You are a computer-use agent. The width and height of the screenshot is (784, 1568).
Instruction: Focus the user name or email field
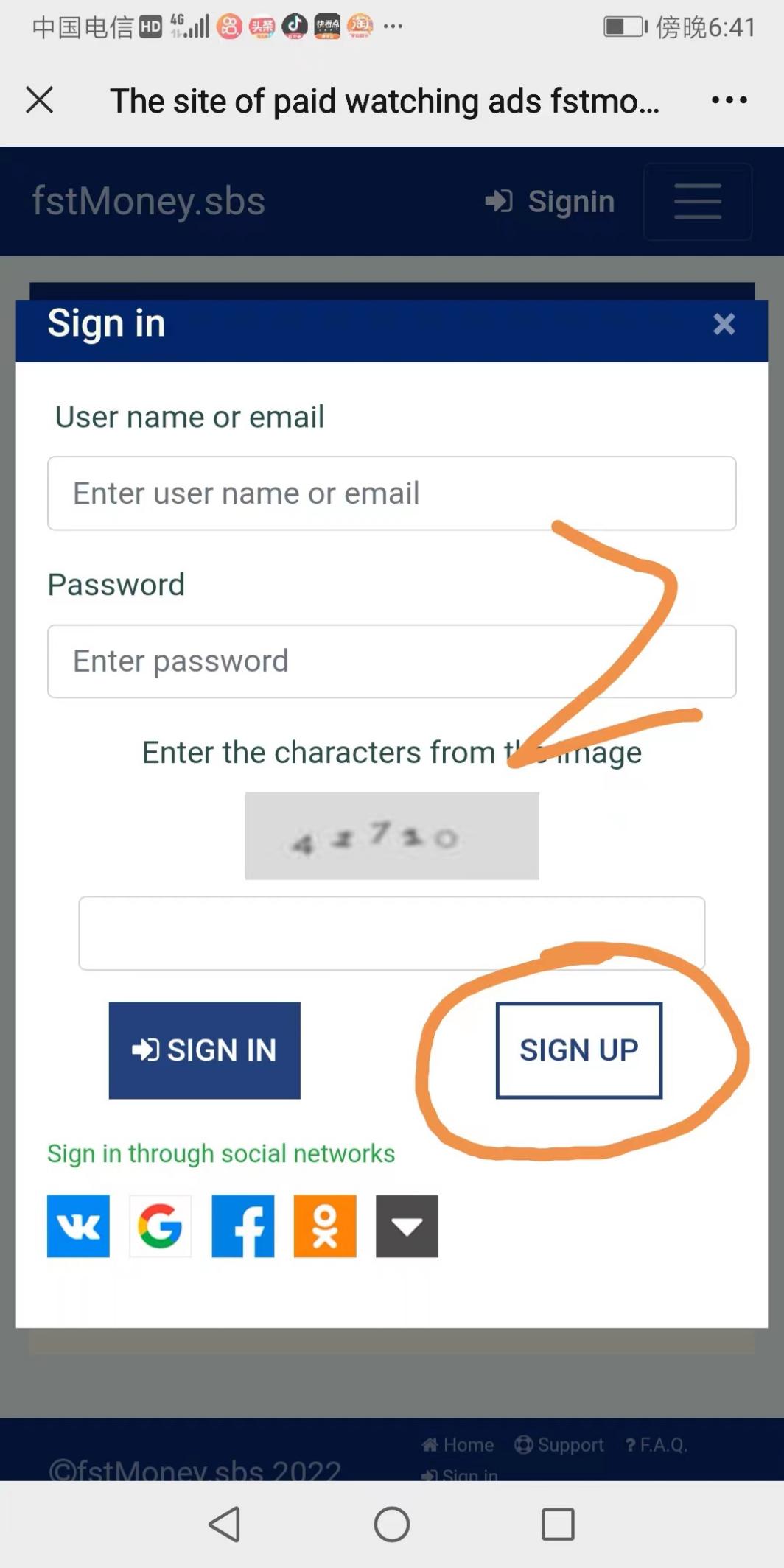point(391,493)
